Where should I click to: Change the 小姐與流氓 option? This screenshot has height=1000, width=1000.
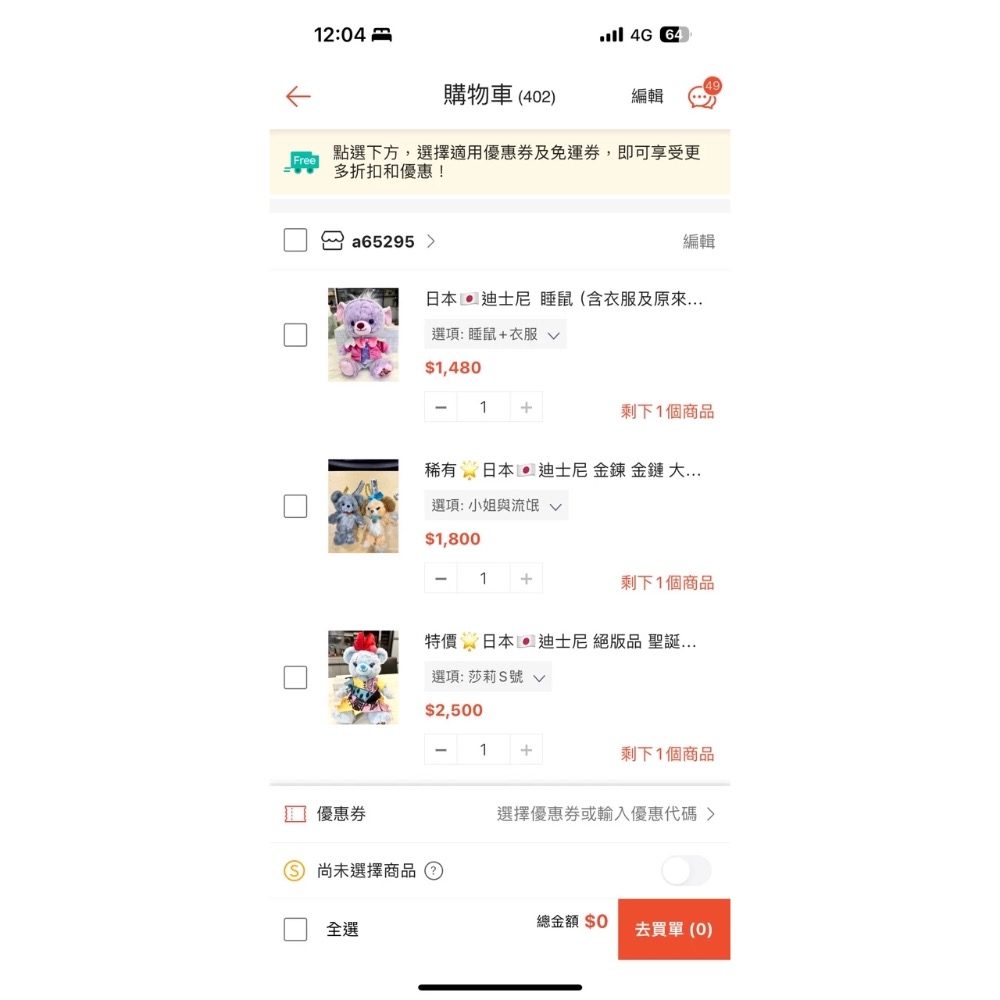pos(497,506)
